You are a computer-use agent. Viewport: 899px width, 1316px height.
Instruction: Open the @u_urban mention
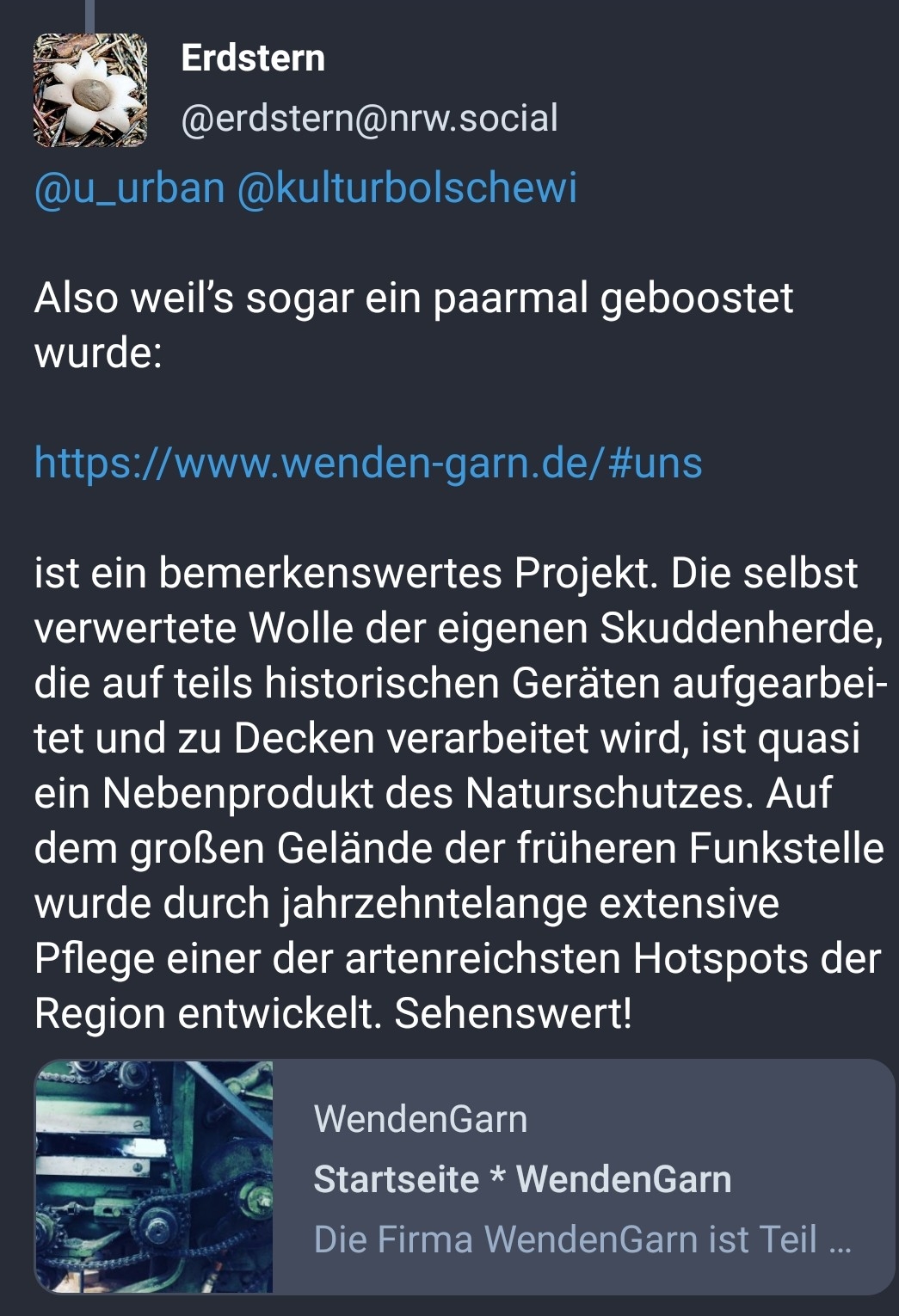click(x=129, y=188)
